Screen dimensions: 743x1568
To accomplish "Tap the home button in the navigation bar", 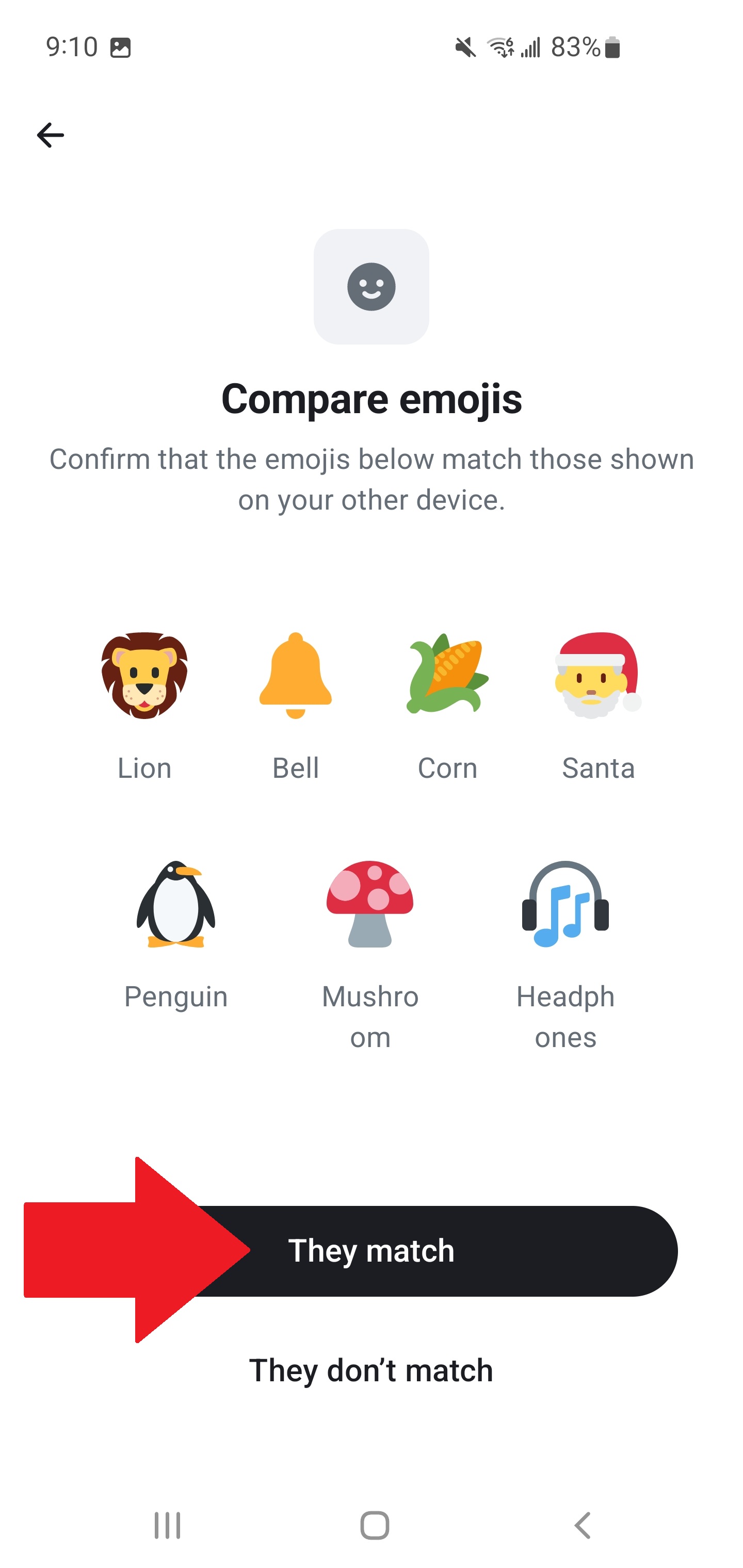I will click(372, 1524).
